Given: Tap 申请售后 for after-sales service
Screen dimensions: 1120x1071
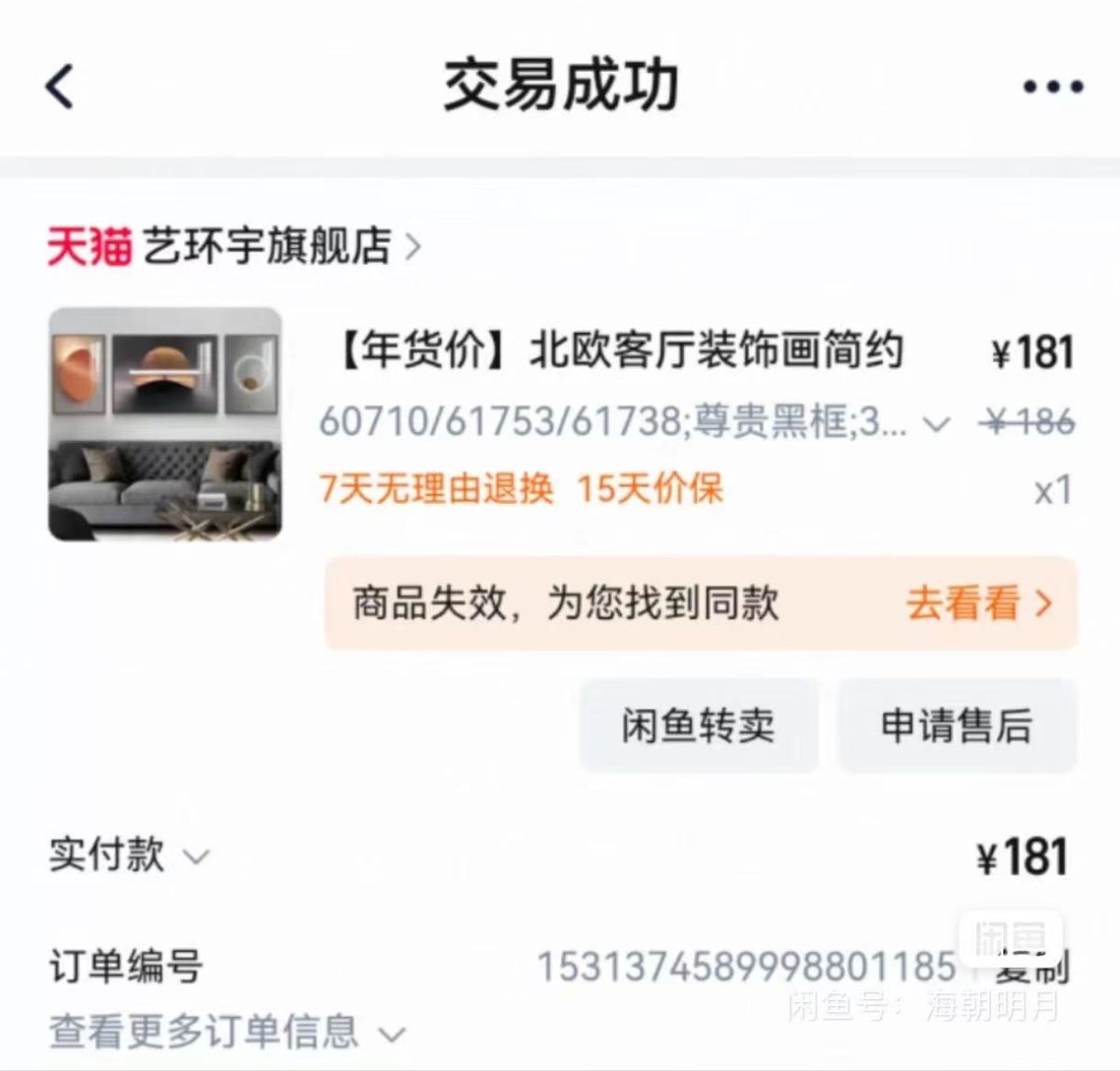Looking at the screenshot, I should coord(957,726).
